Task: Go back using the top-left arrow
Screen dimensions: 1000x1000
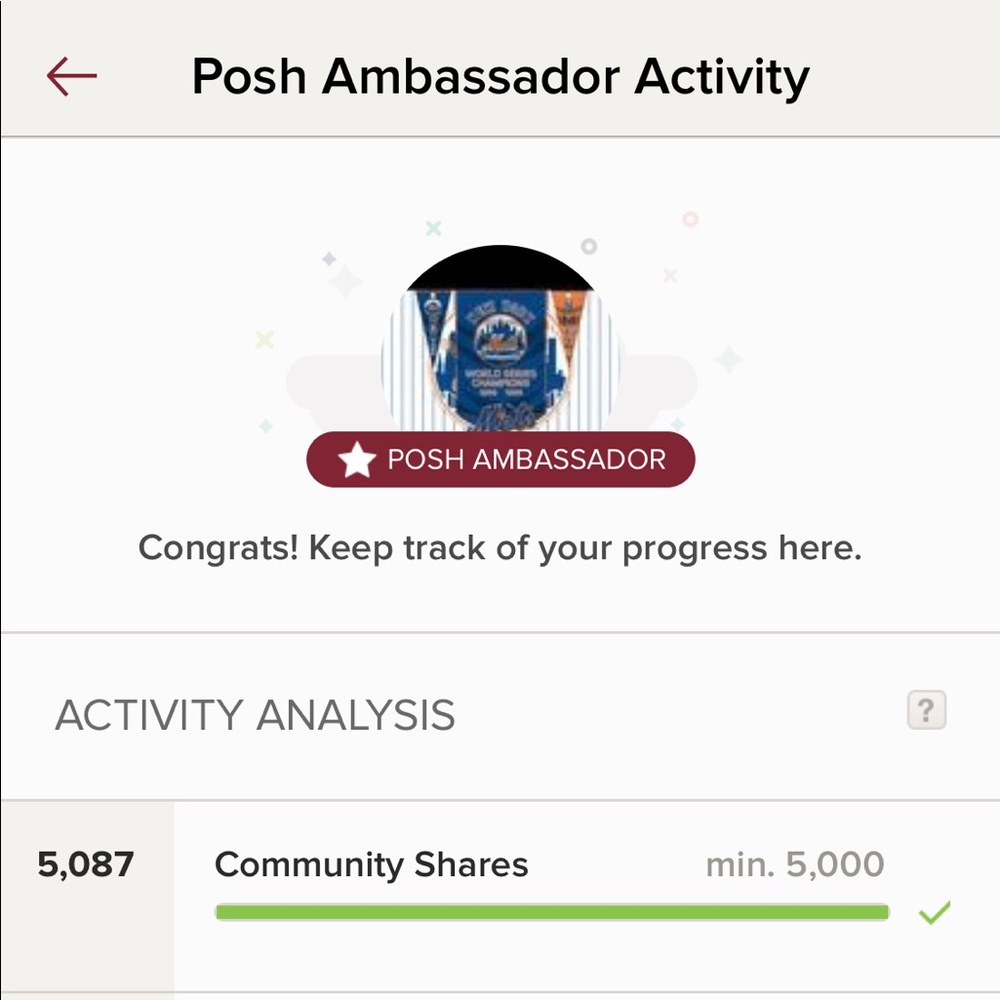Action: (71, 76)
